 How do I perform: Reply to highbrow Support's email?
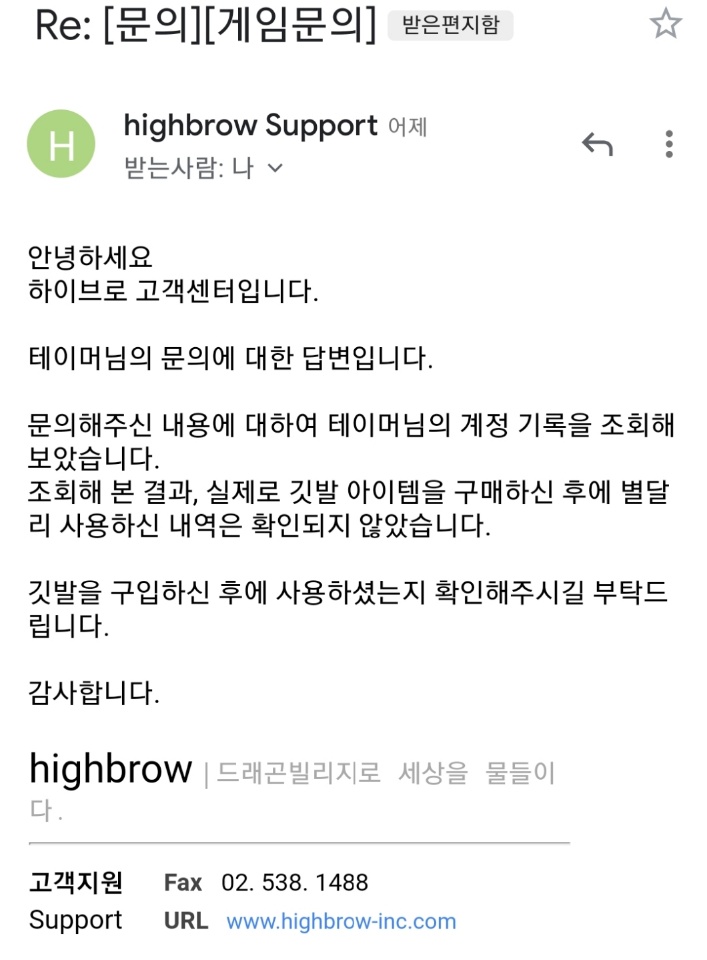597,146
